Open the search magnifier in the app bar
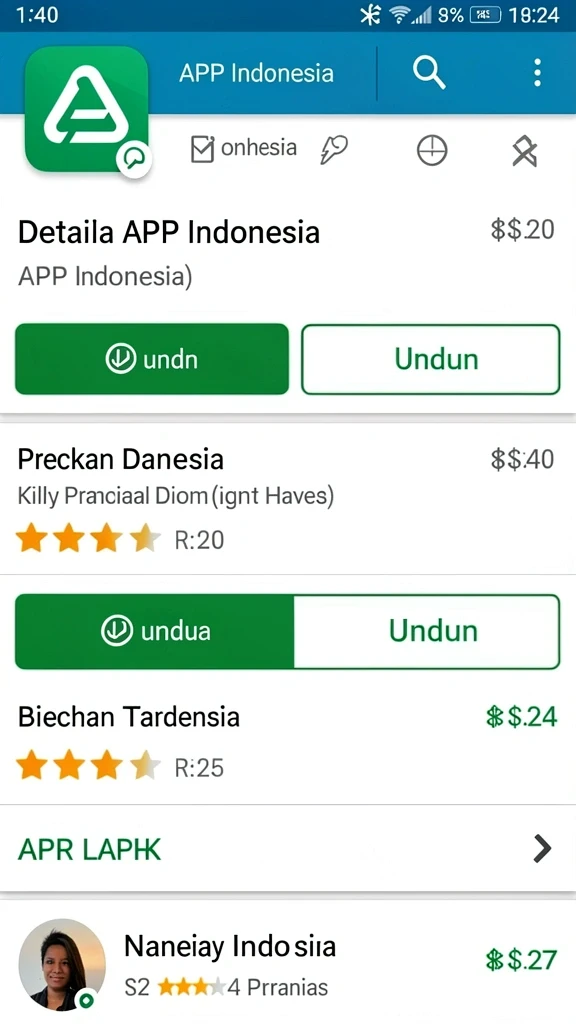 tap(428, 72)
